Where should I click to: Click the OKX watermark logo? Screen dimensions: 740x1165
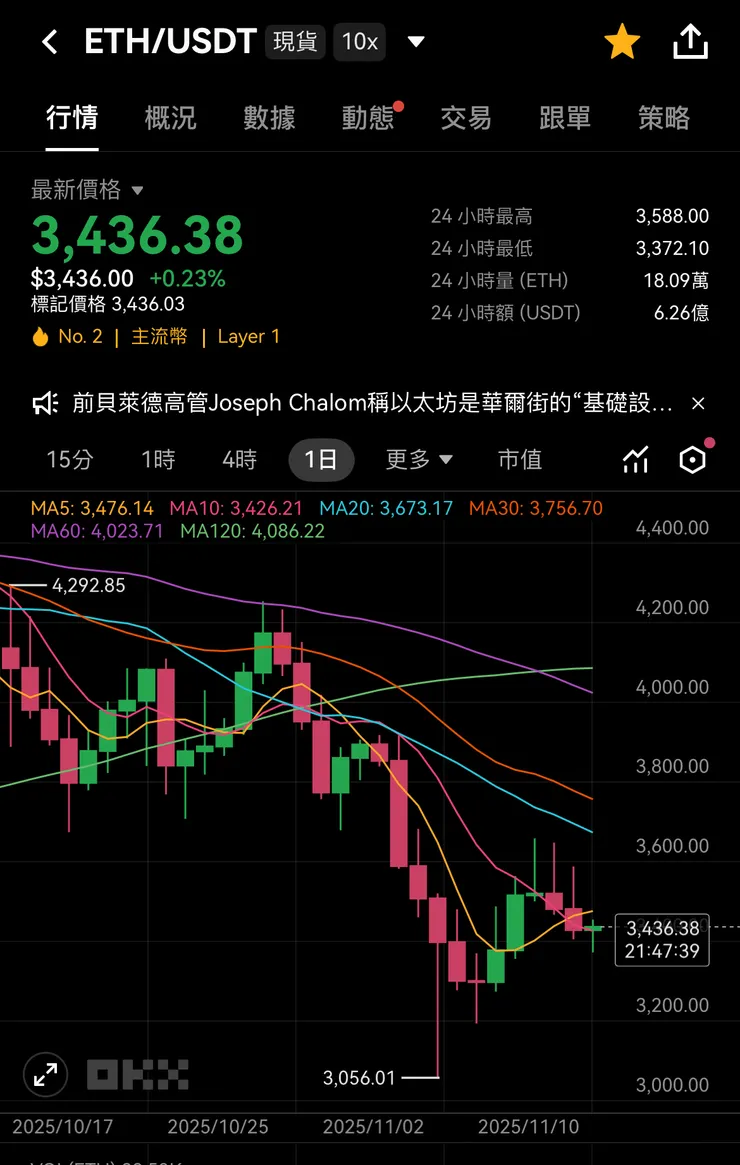[x=137, y=1074]
